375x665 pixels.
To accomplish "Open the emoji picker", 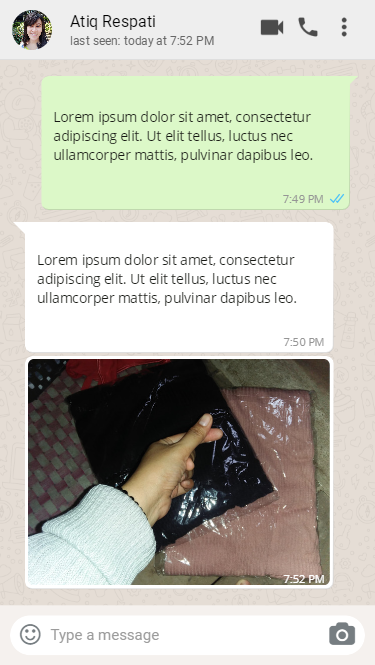I will [31, 634].
